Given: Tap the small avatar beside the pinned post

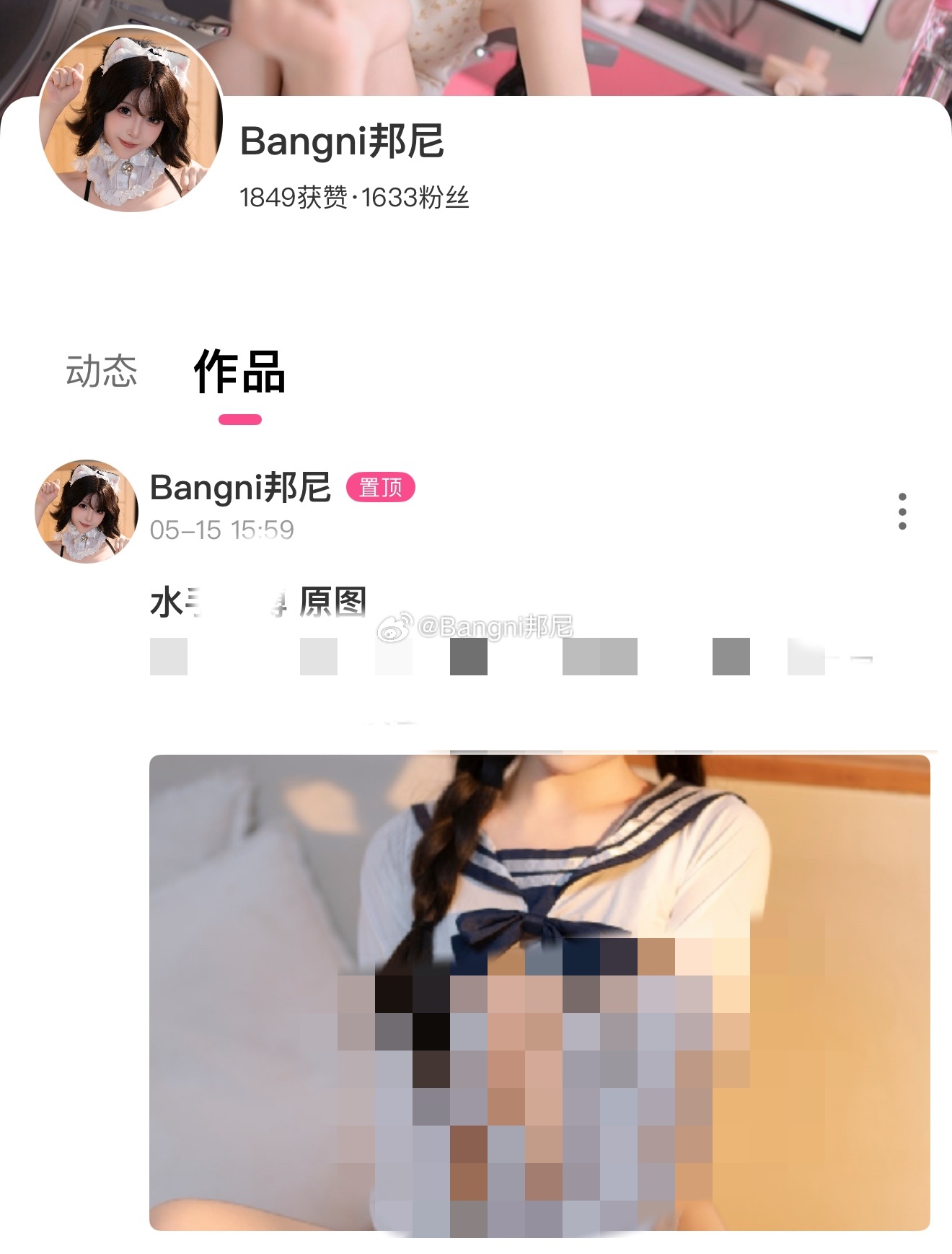Looking at the screenshot, I should point(87,512).
